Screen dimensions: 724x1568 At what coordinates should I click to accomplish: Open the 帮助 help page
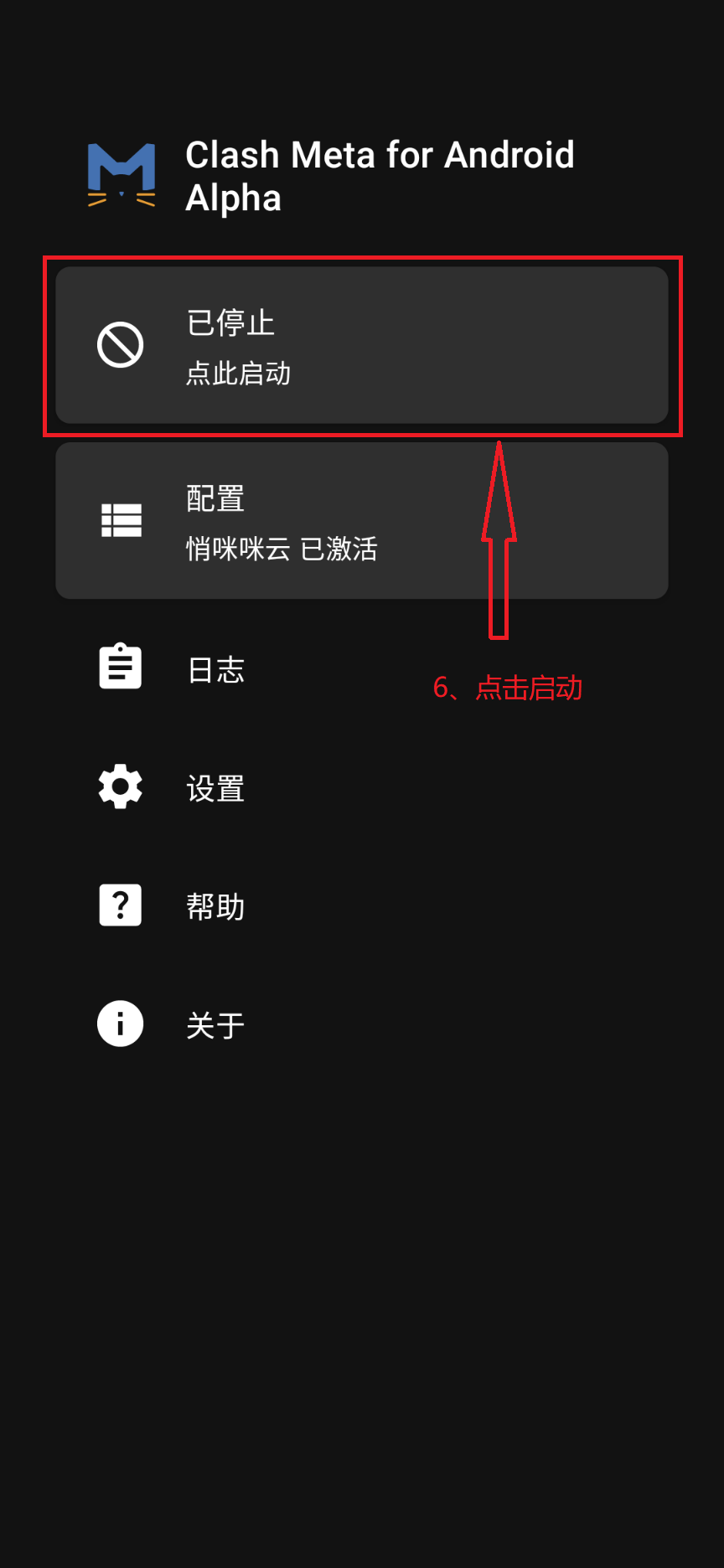[x=215, y=906]
